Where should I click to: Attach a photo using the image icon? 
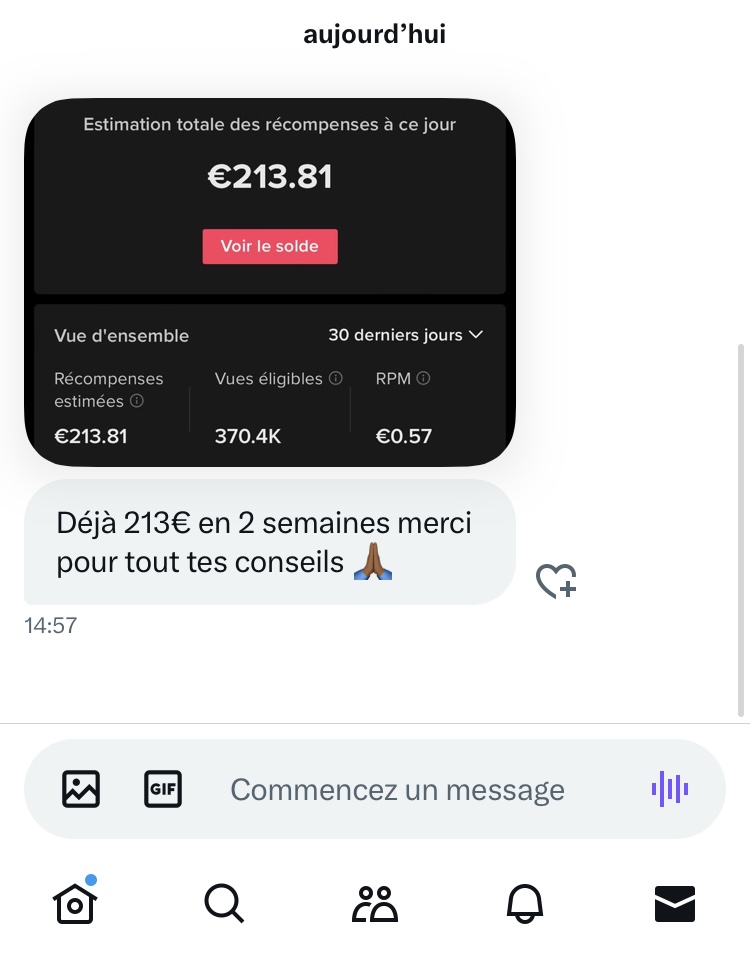point(81,789)
